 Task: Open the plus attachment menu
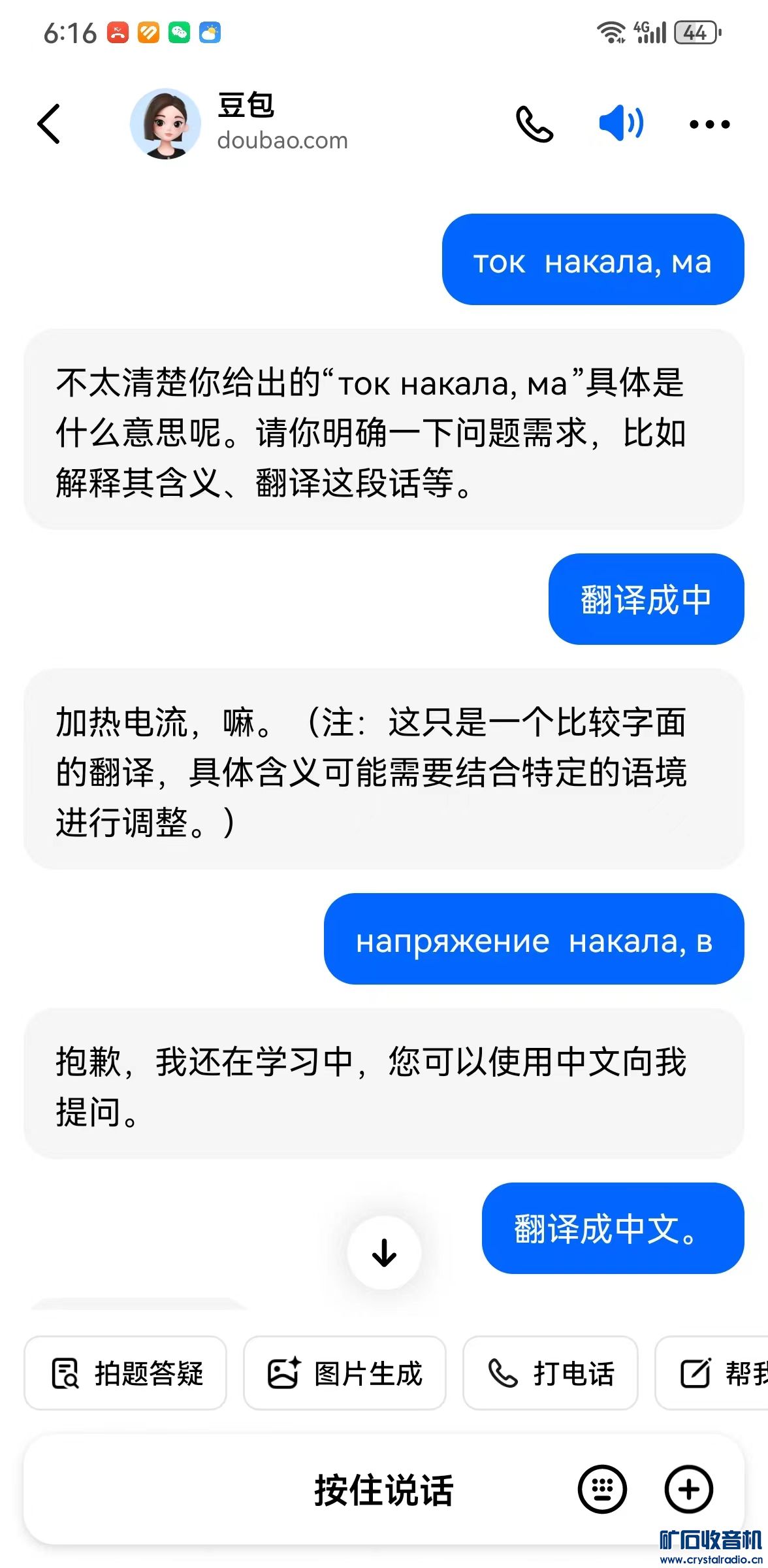(x=688, y=1490)
